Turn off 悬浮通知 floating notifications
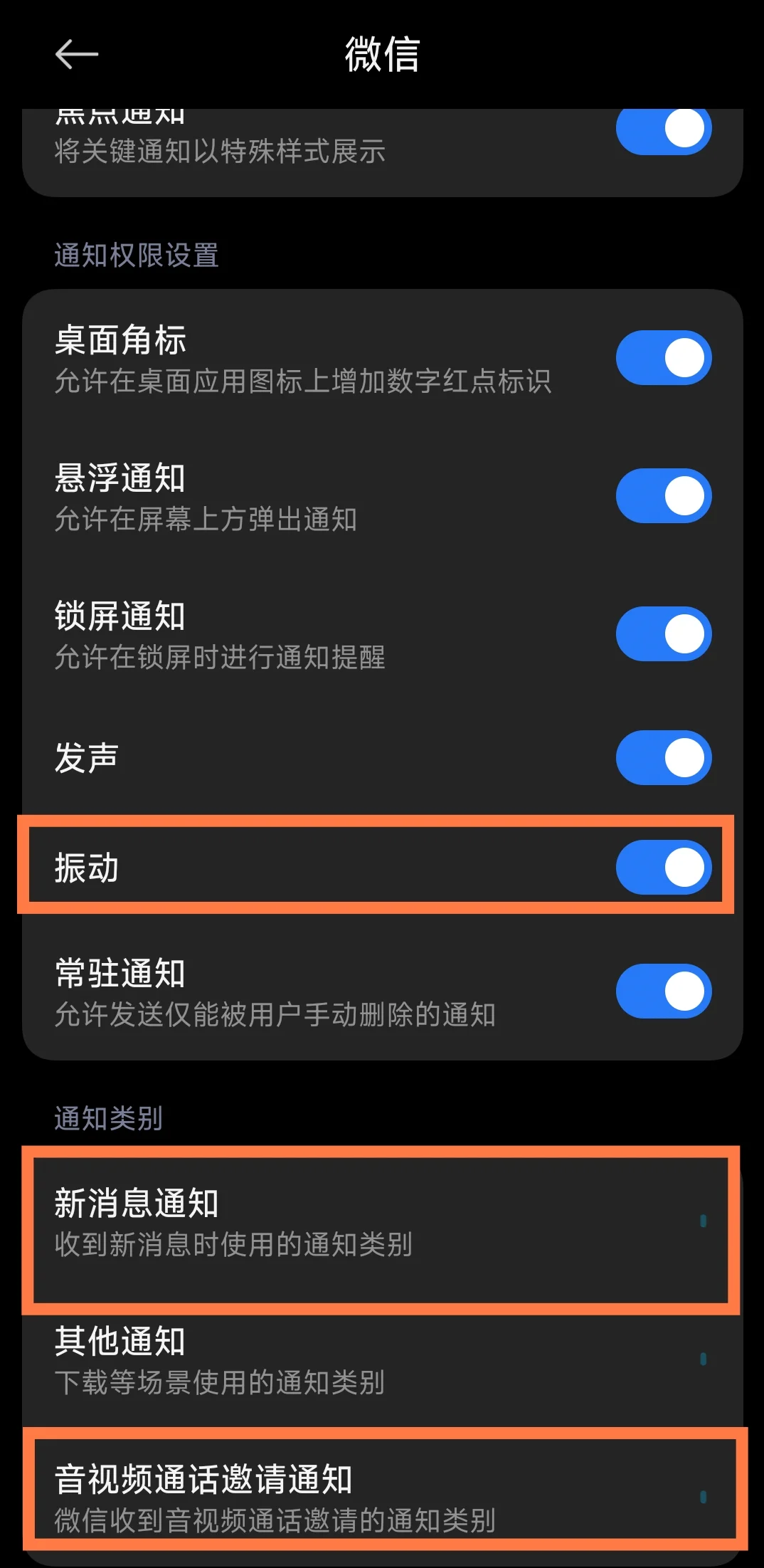The height and width of the screenshot is (1568, 764). tap(663, 495)
